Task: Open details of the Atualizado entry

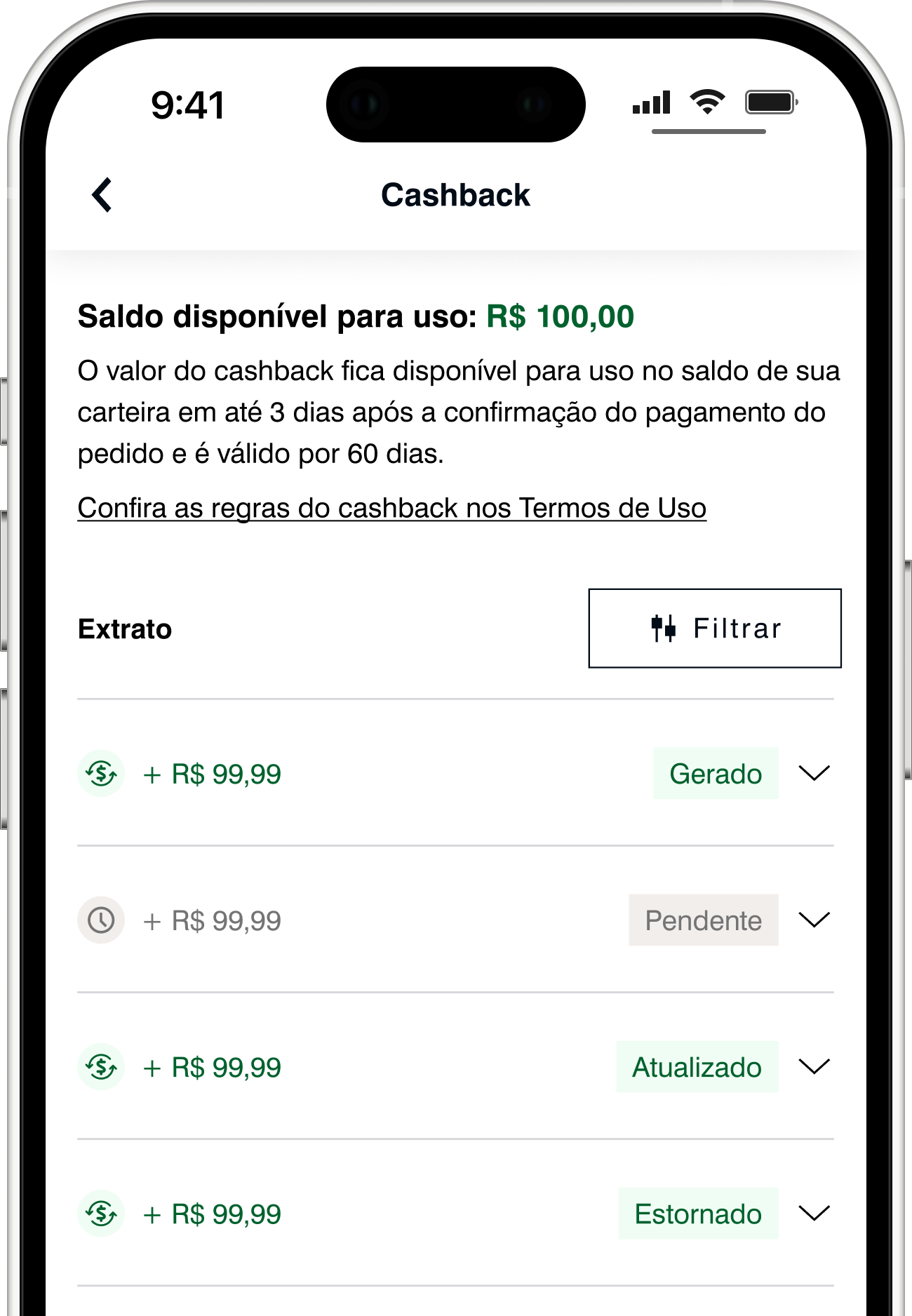Action: click(814, 1067)
